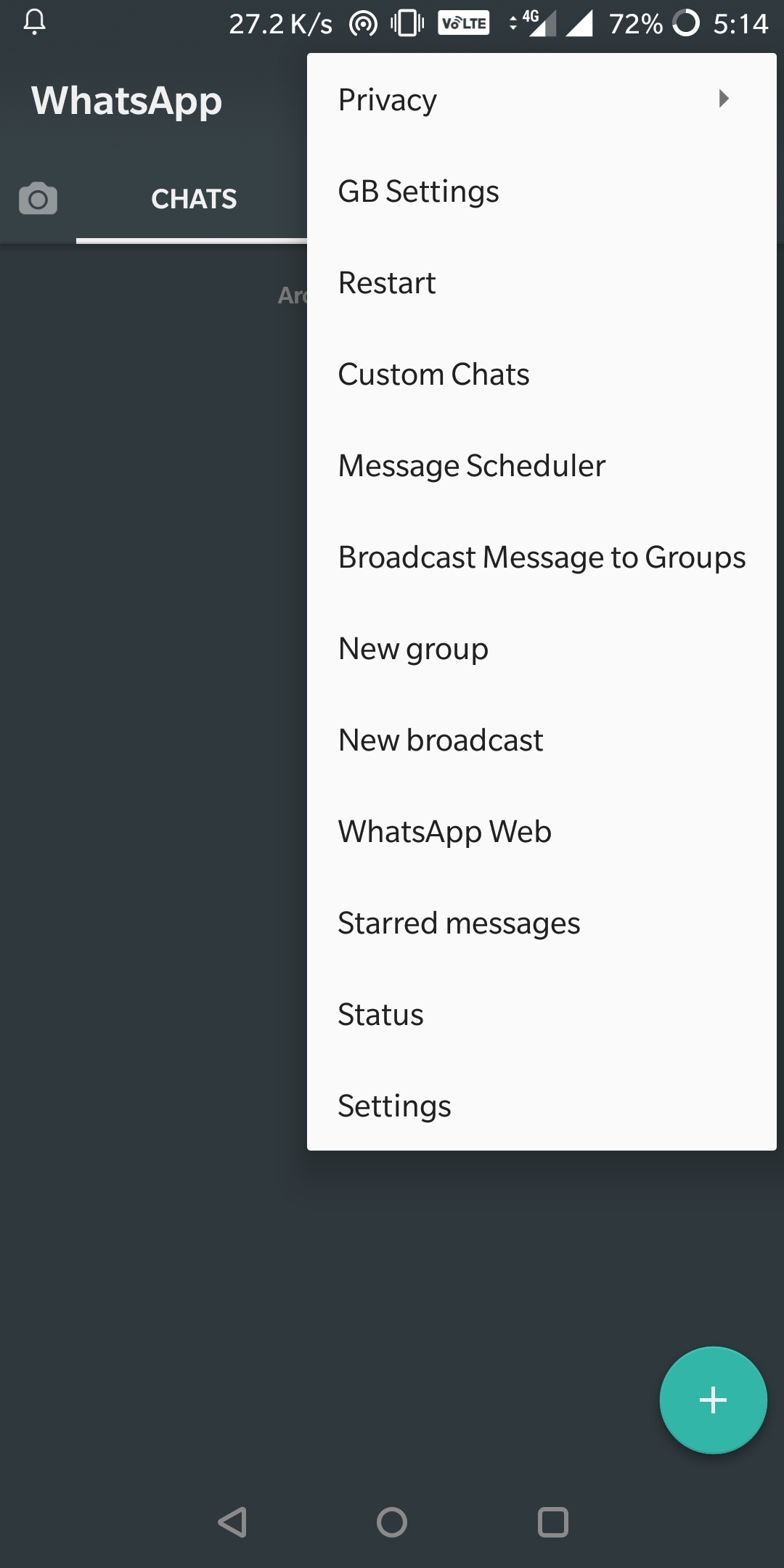The height and width of the screenshot is (1568, 784).
Task: Switch to the CHATS tab
Action: click(x=194, y=199)
